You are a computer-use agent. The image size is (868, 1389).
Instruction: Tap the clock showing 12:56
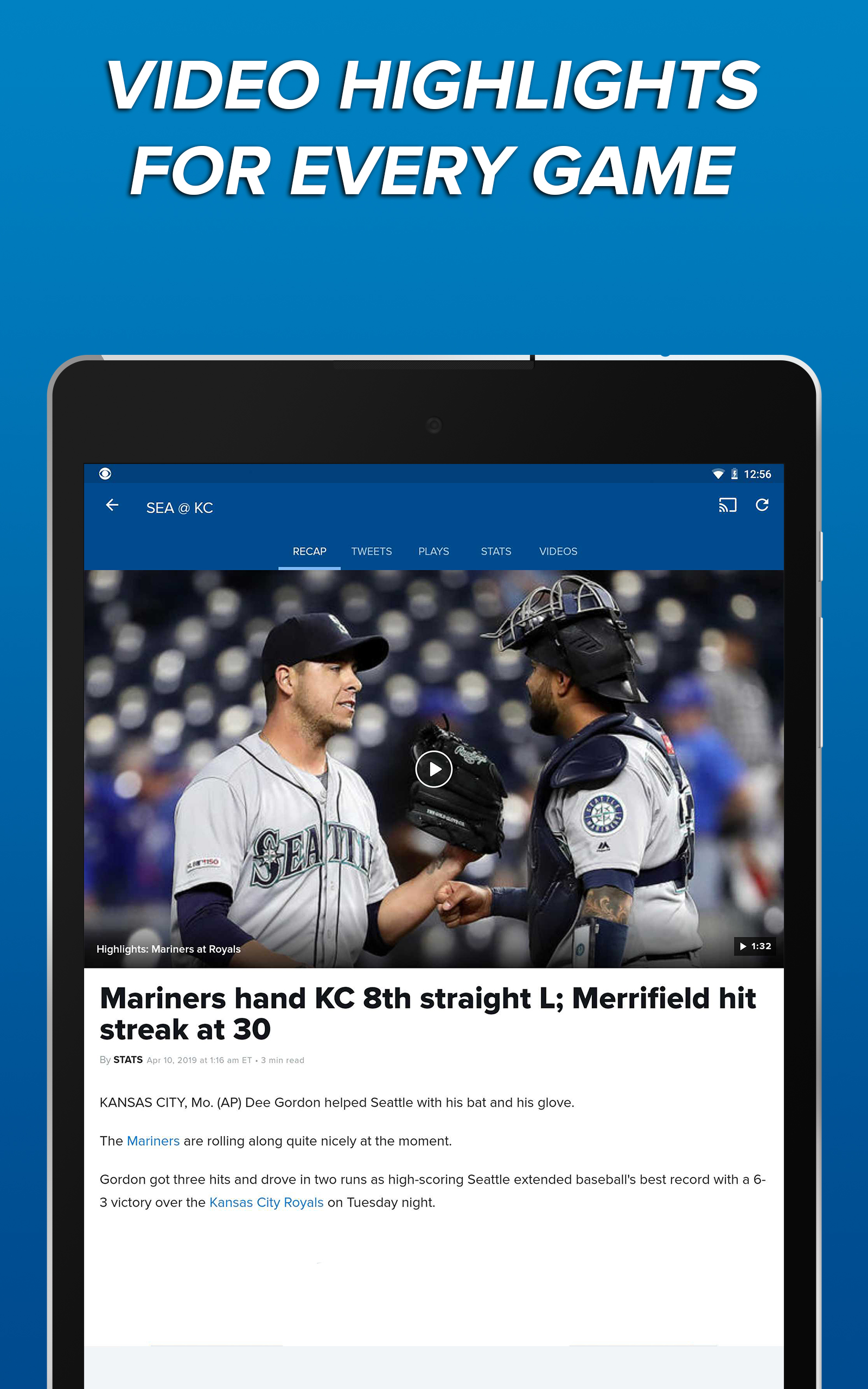pyautogui.click(x=760, y=474)
